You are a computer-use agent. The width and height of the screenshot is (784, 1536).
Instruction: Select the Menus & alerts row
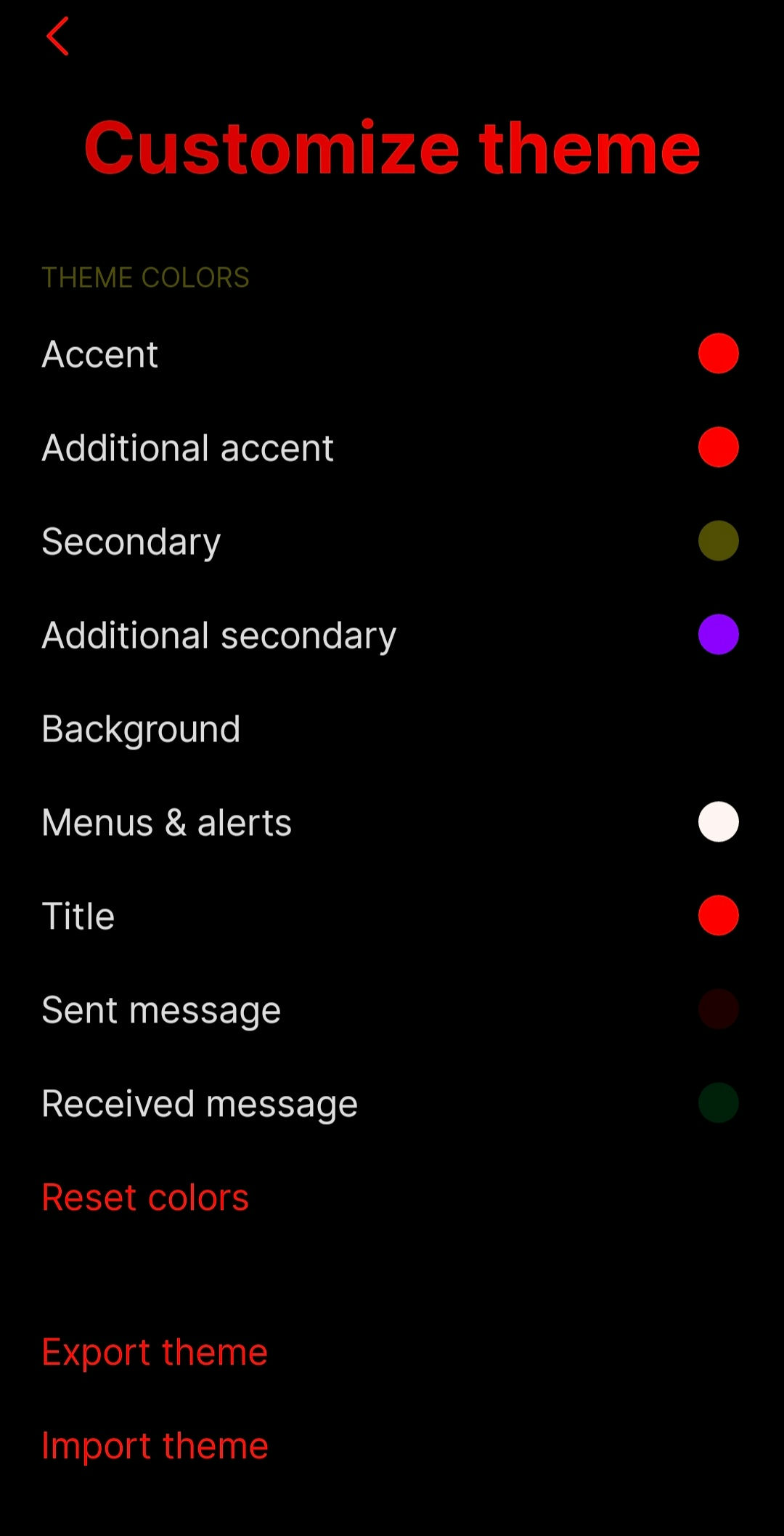tap(166, 821)
